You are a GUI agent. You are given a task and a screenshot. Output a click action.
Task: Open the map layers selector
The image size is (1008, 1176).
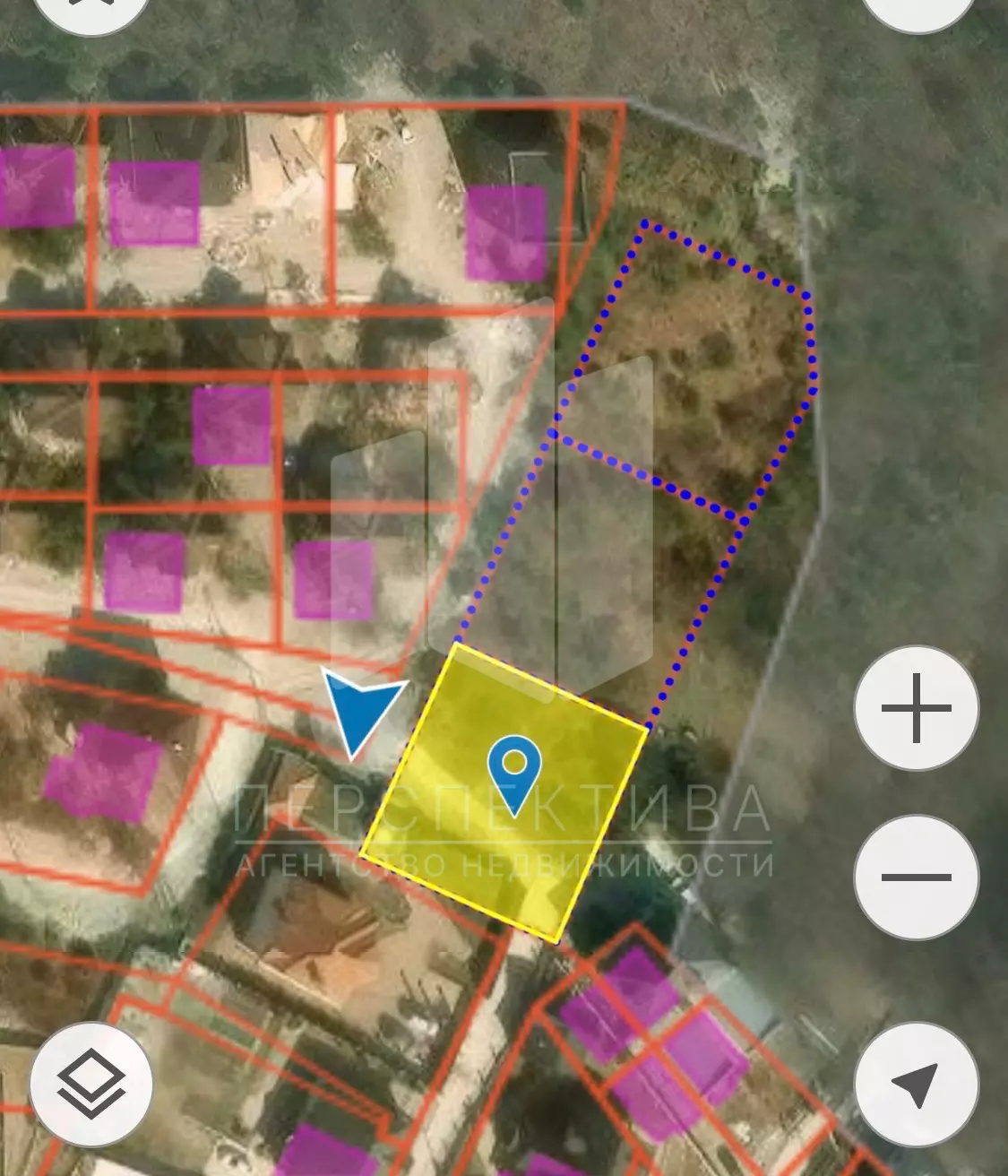coord(91,1085)
